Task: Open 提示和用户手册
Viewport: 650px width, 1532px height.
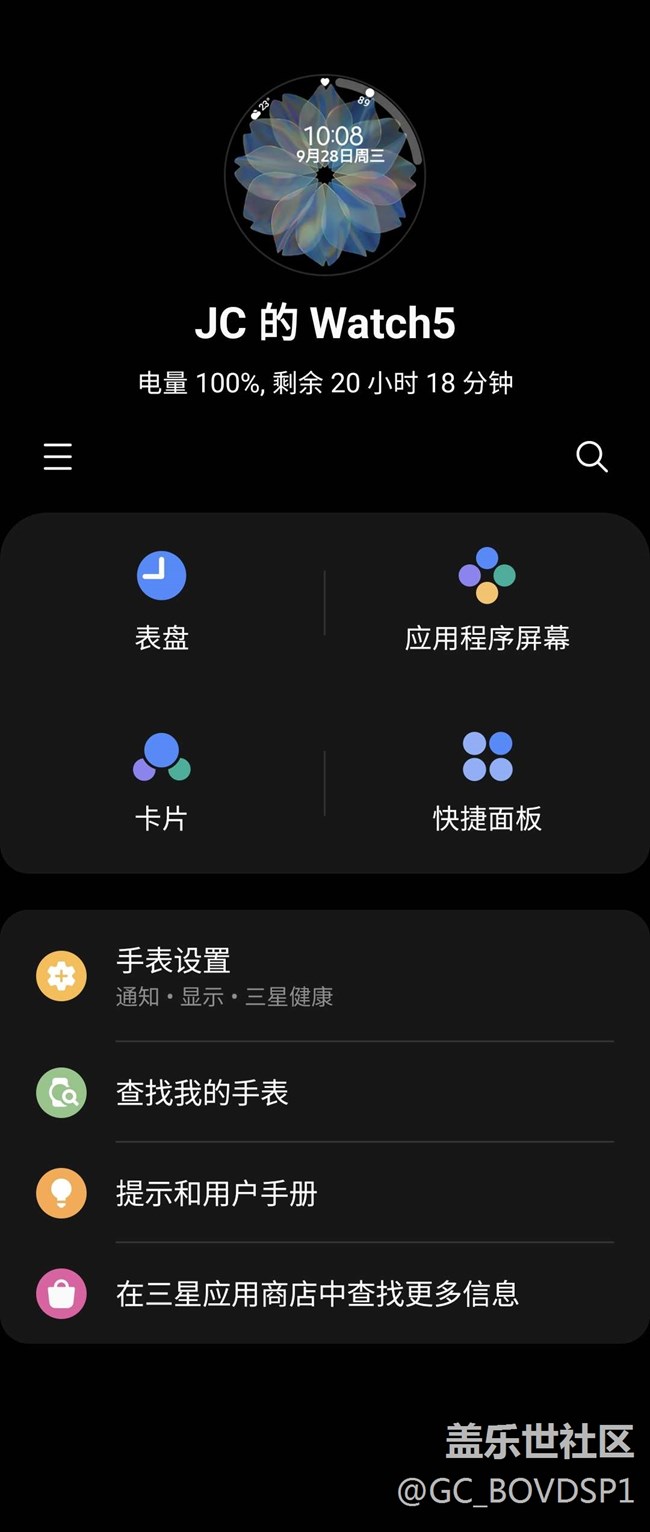Action: coord(325,1193)
